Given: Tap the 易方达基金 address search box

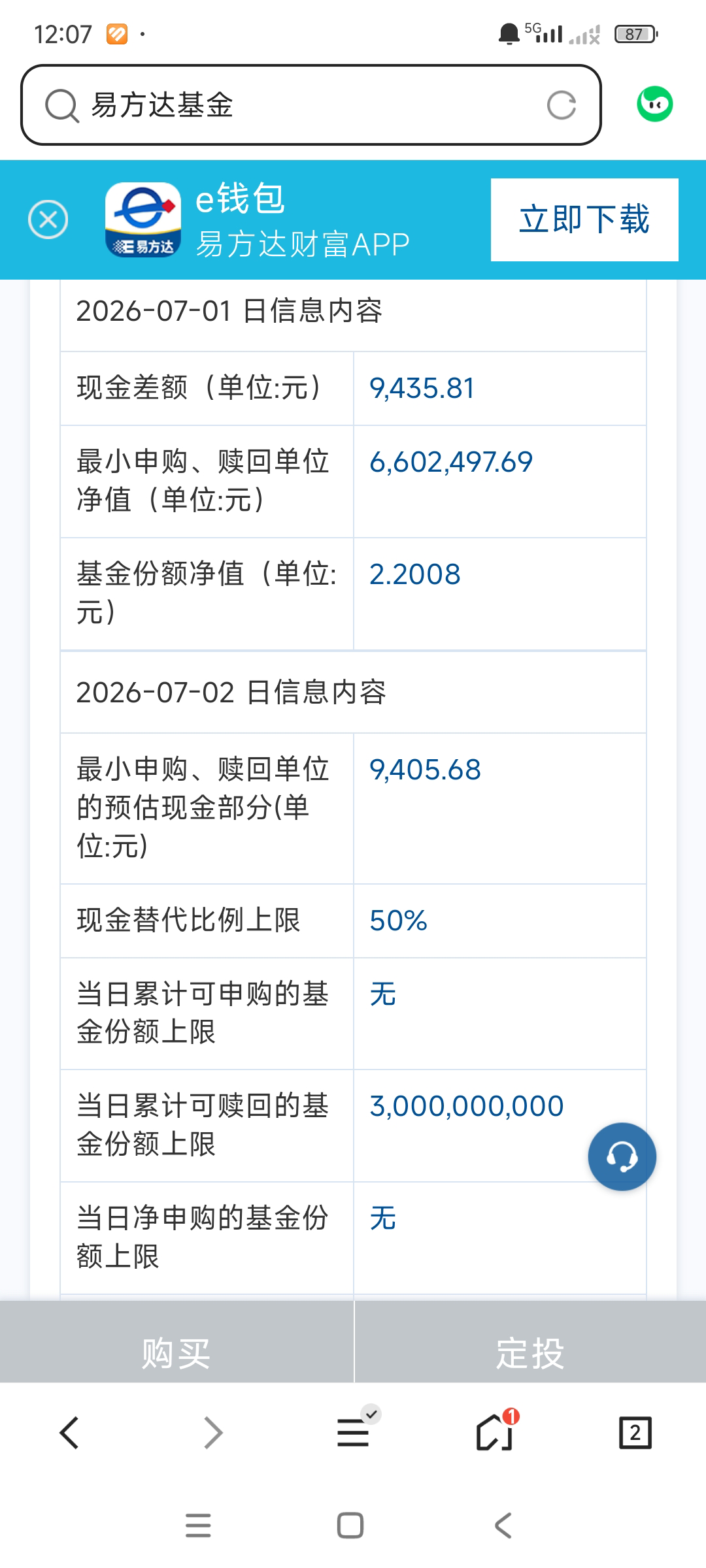Looking at the screenshot, I should (311, 105).
